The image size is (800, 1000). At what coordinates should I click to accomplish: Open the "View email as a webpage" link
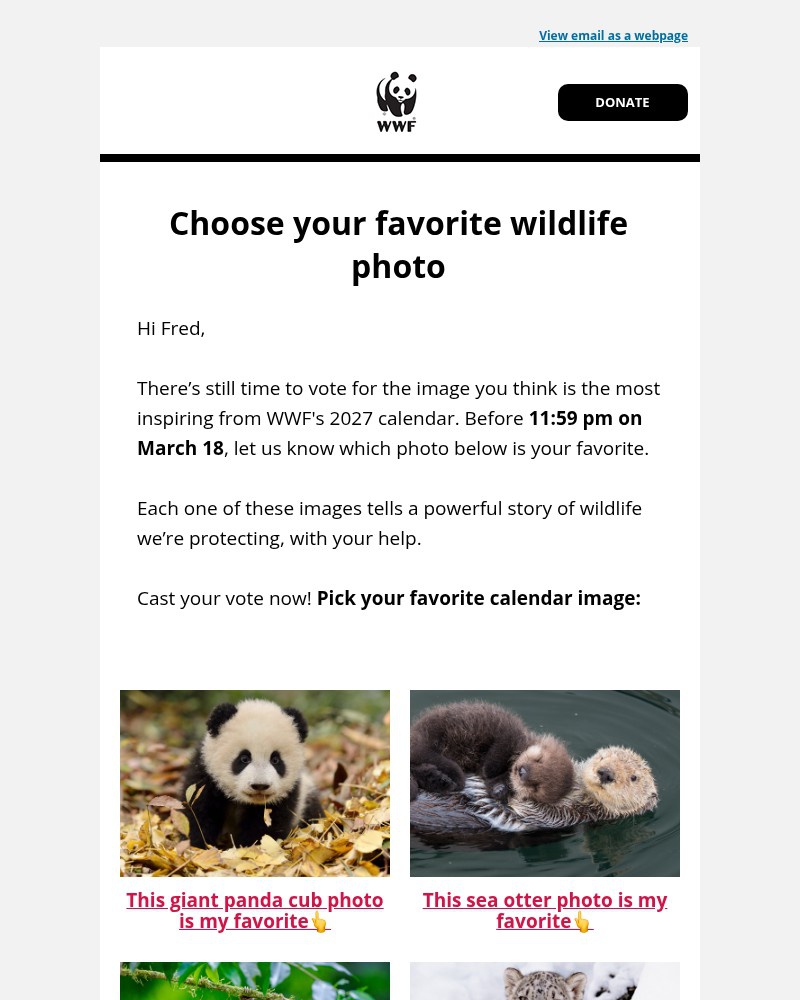[613, 35]
